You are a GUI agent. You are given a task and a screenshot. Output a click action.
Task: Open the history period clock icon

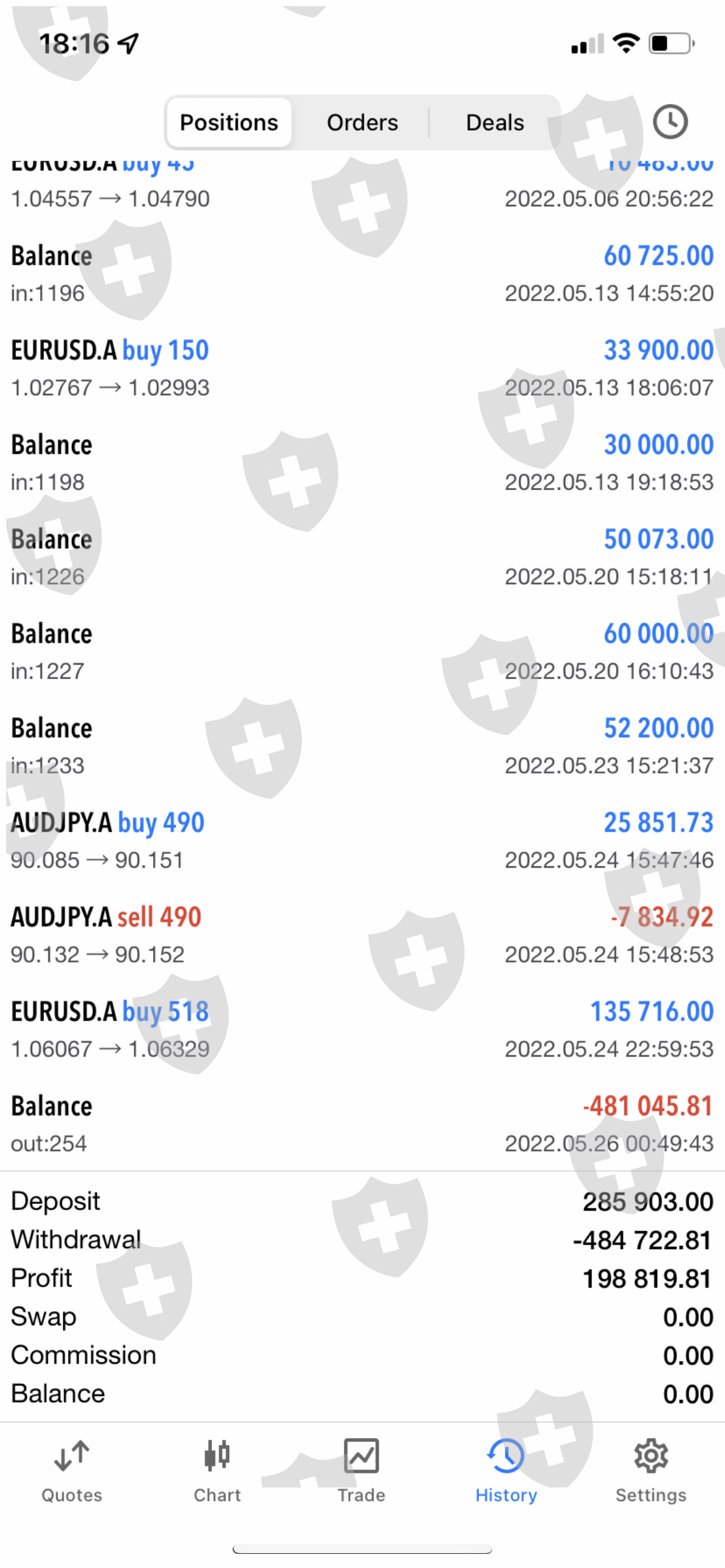670,122
